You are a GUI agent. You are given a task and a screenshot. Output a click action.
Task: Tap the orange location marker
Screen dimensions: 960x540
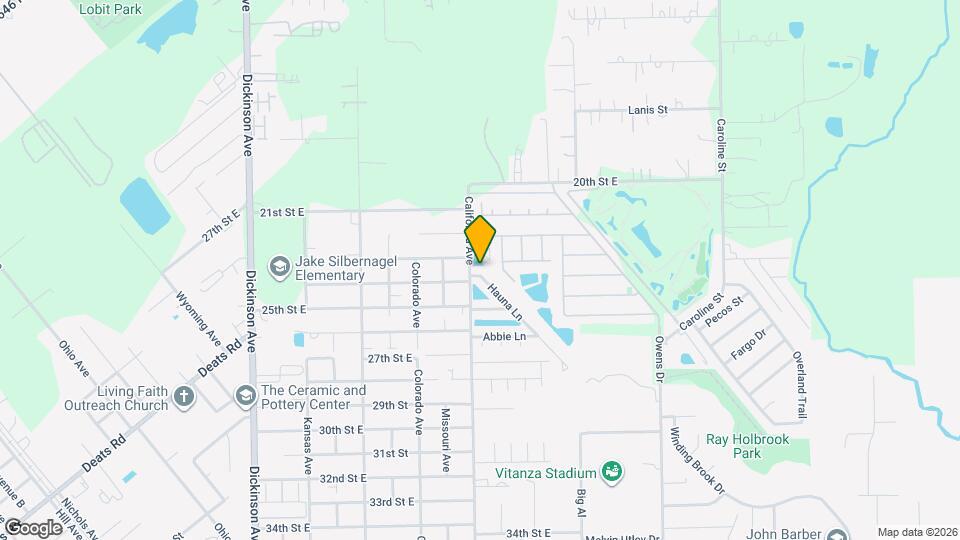(x=480, y=238)
